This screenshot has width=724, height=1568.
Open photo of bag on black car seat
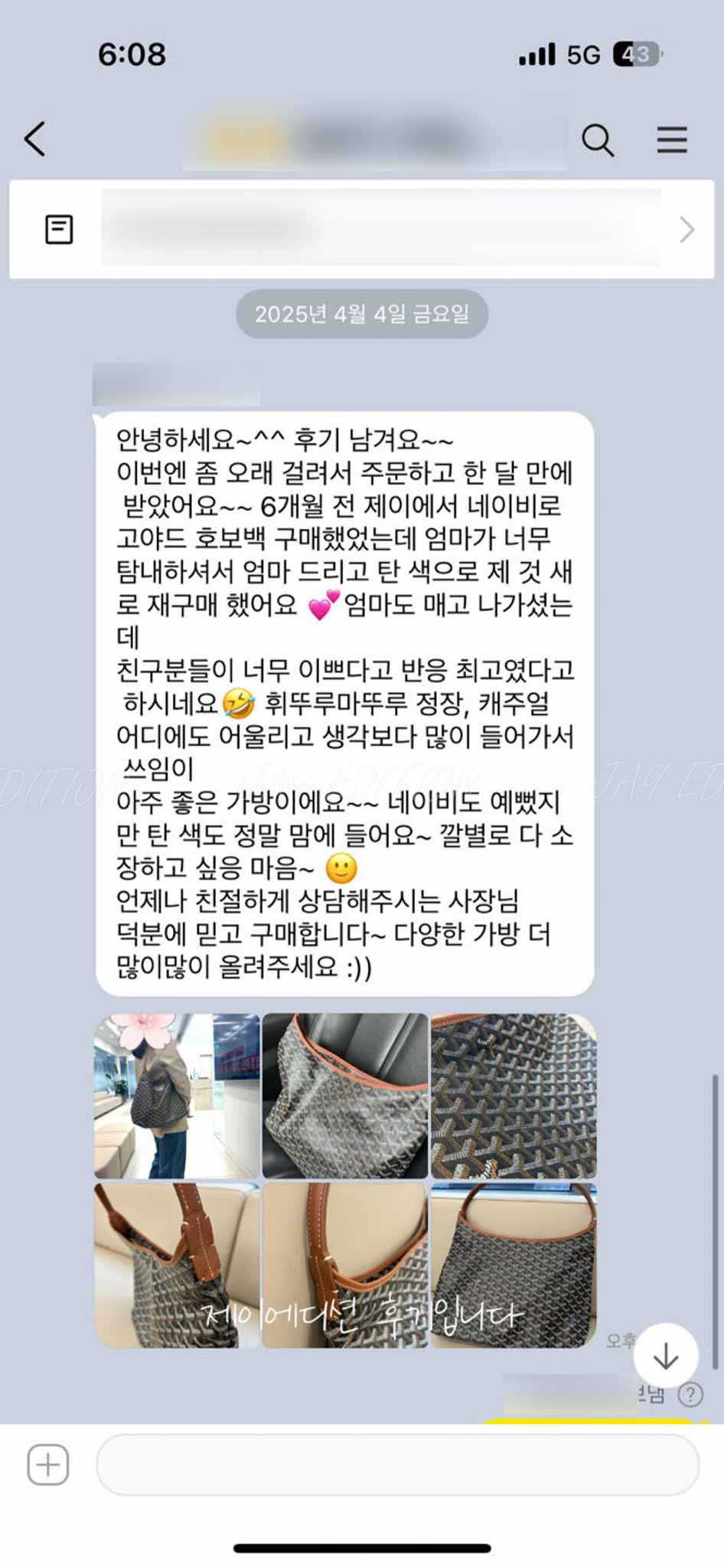click(345, 1096)
